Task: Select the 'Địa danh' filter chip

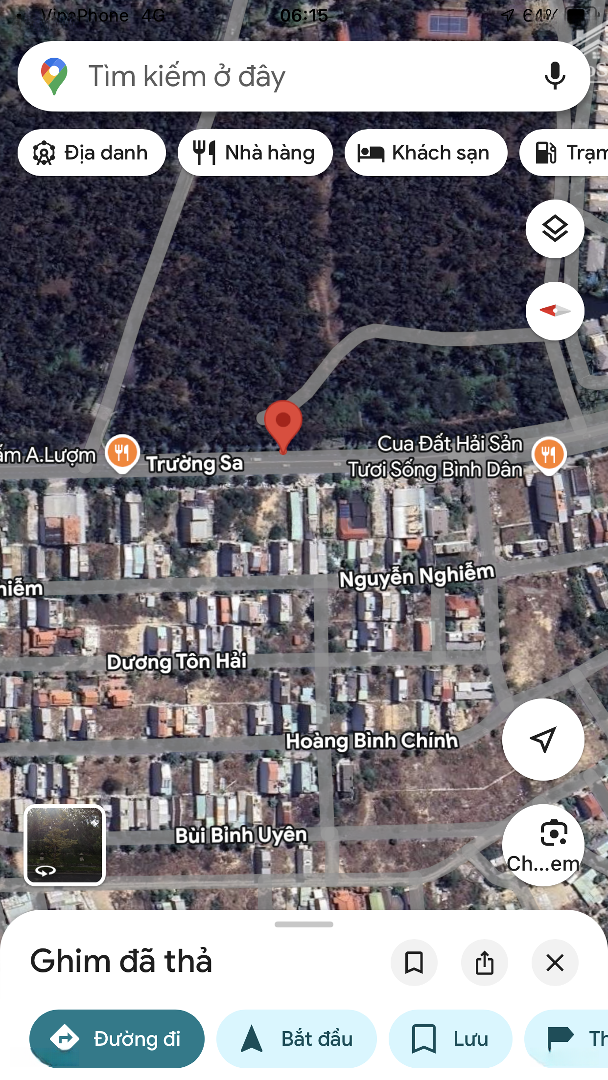Action: click(x=91, y=153)
